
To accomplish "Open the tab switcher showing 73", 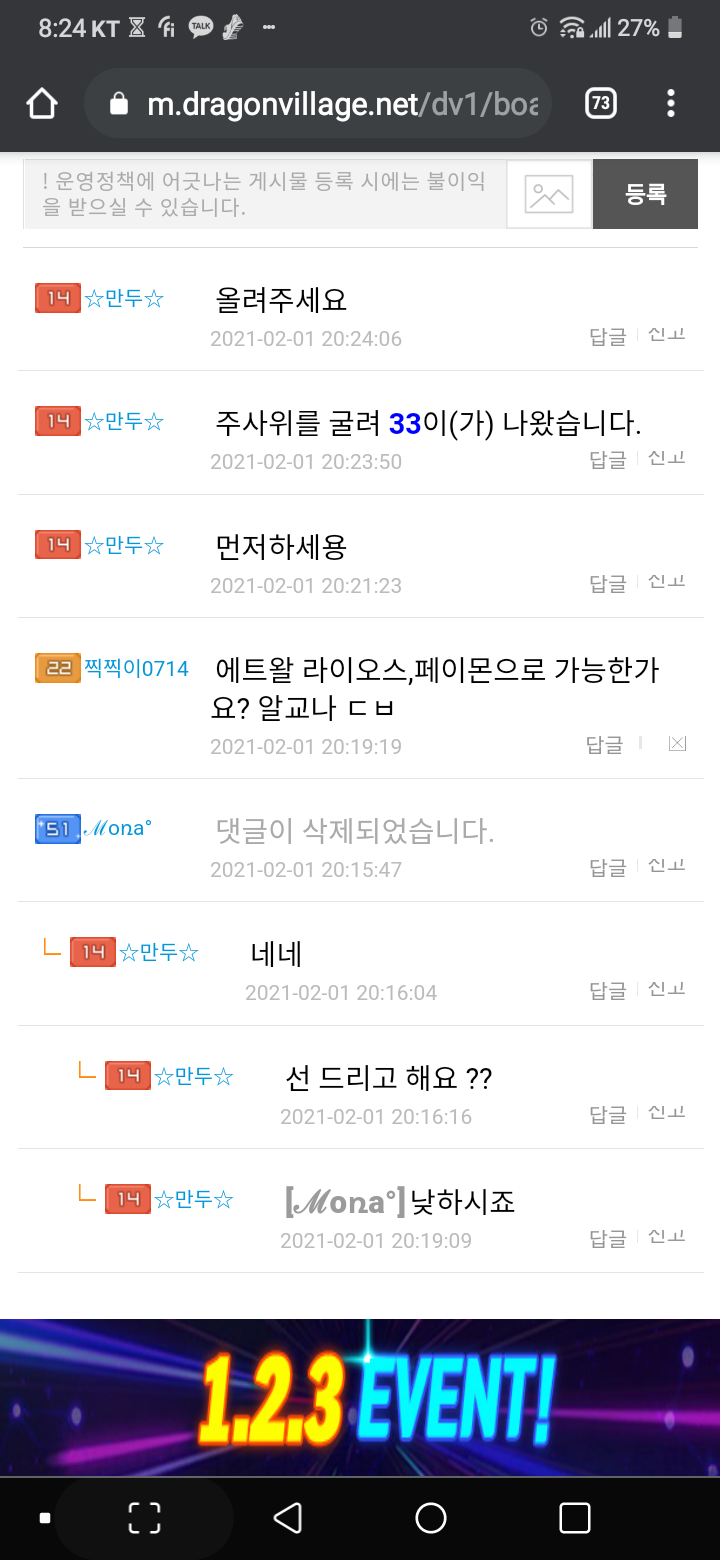I will 600,103.
